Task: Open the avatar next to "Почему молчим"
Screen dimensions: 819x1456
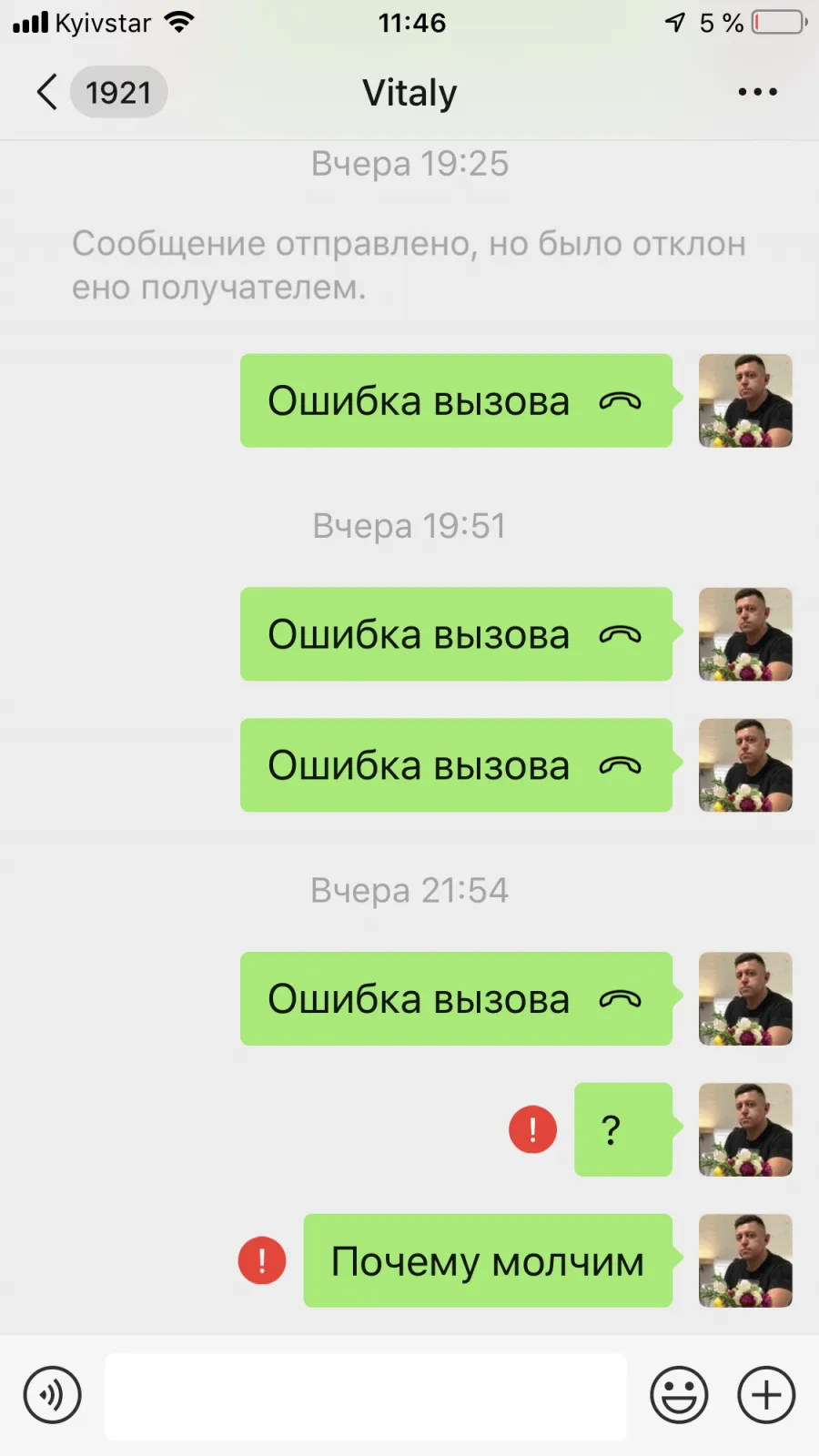Action: click(x=745, y=1260)
